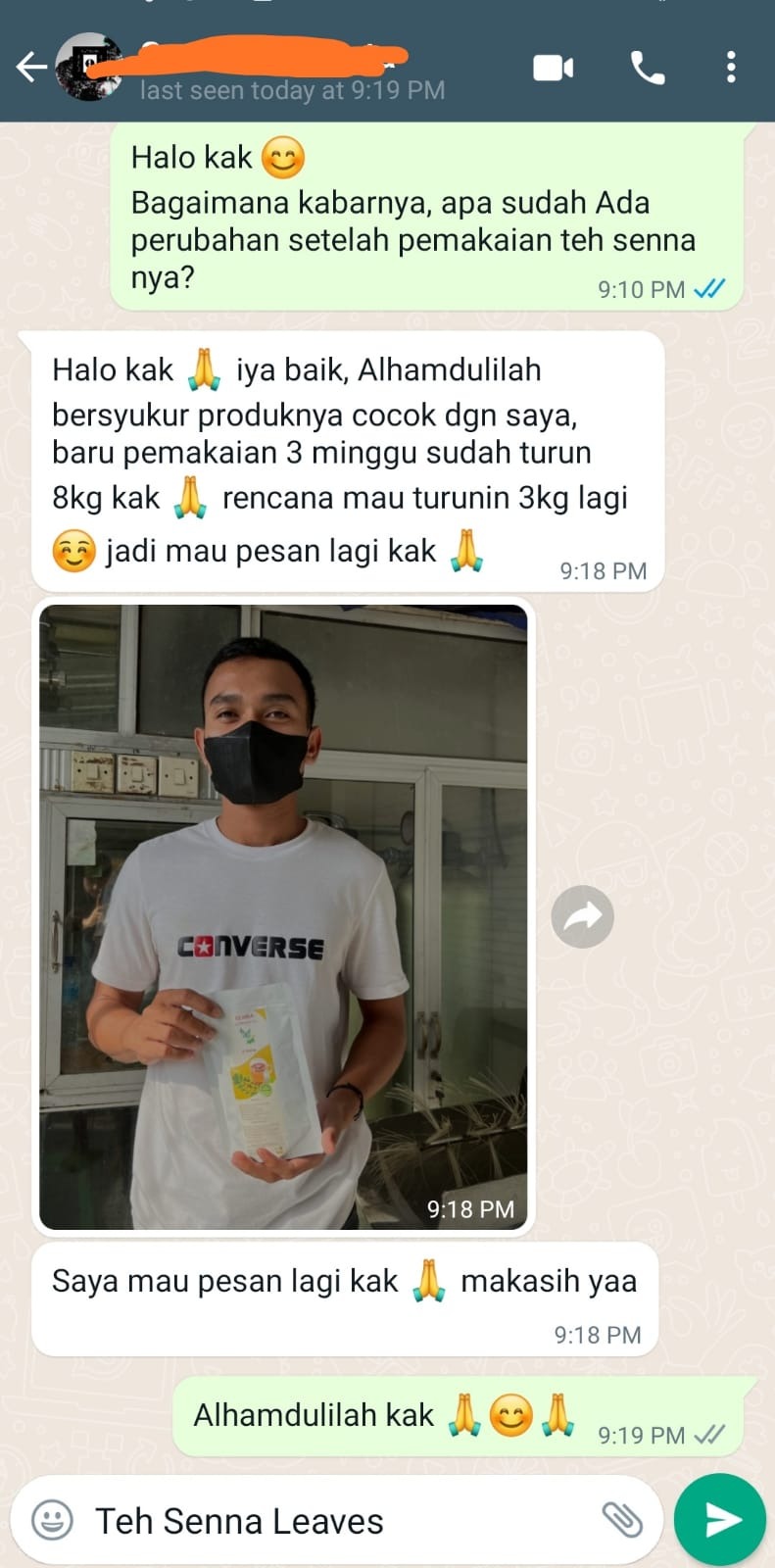Send the typed message
The width and height of the screenshot is (775, 1568).
[721, 1520]
